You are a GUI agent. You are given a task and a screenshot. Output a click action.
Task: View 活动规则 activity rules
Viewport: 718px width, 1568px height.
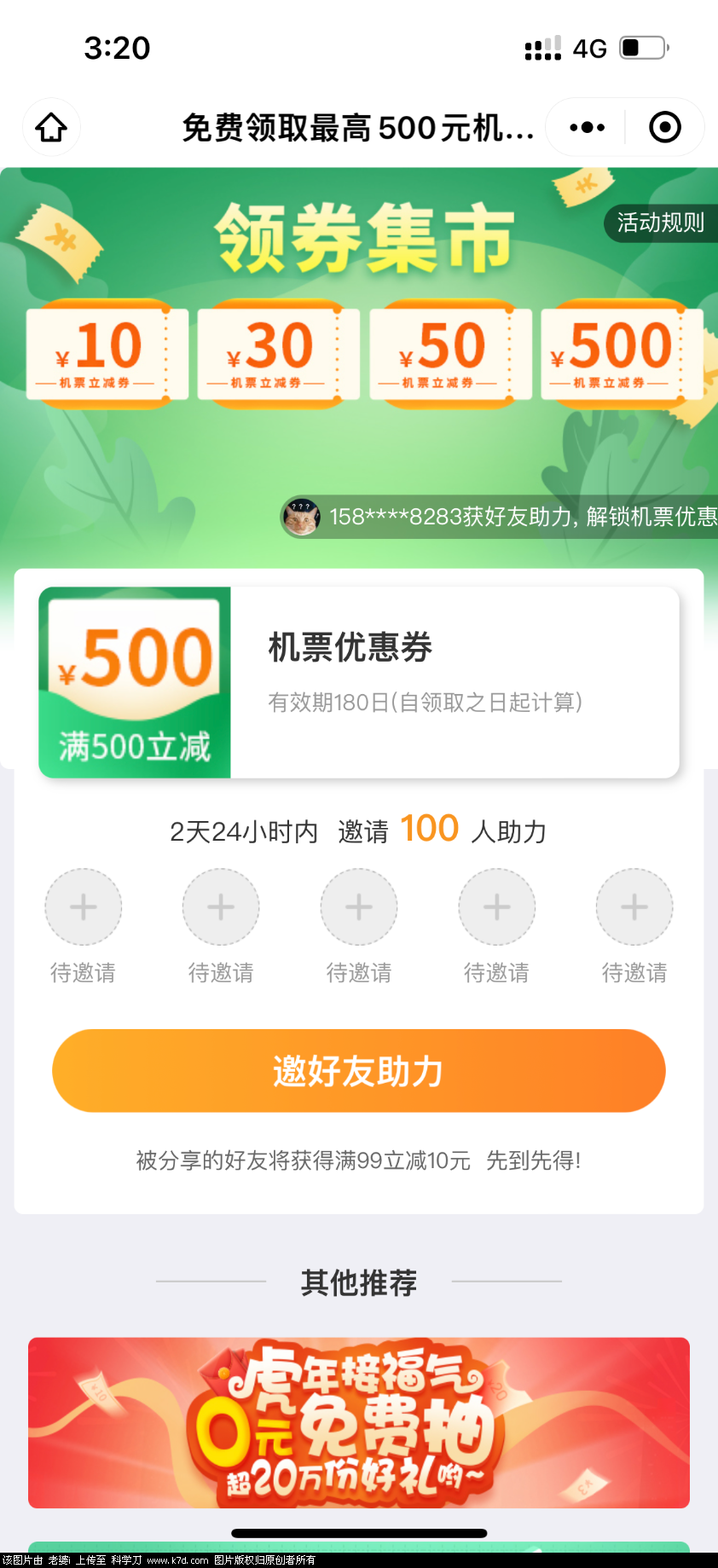[660, 223]
